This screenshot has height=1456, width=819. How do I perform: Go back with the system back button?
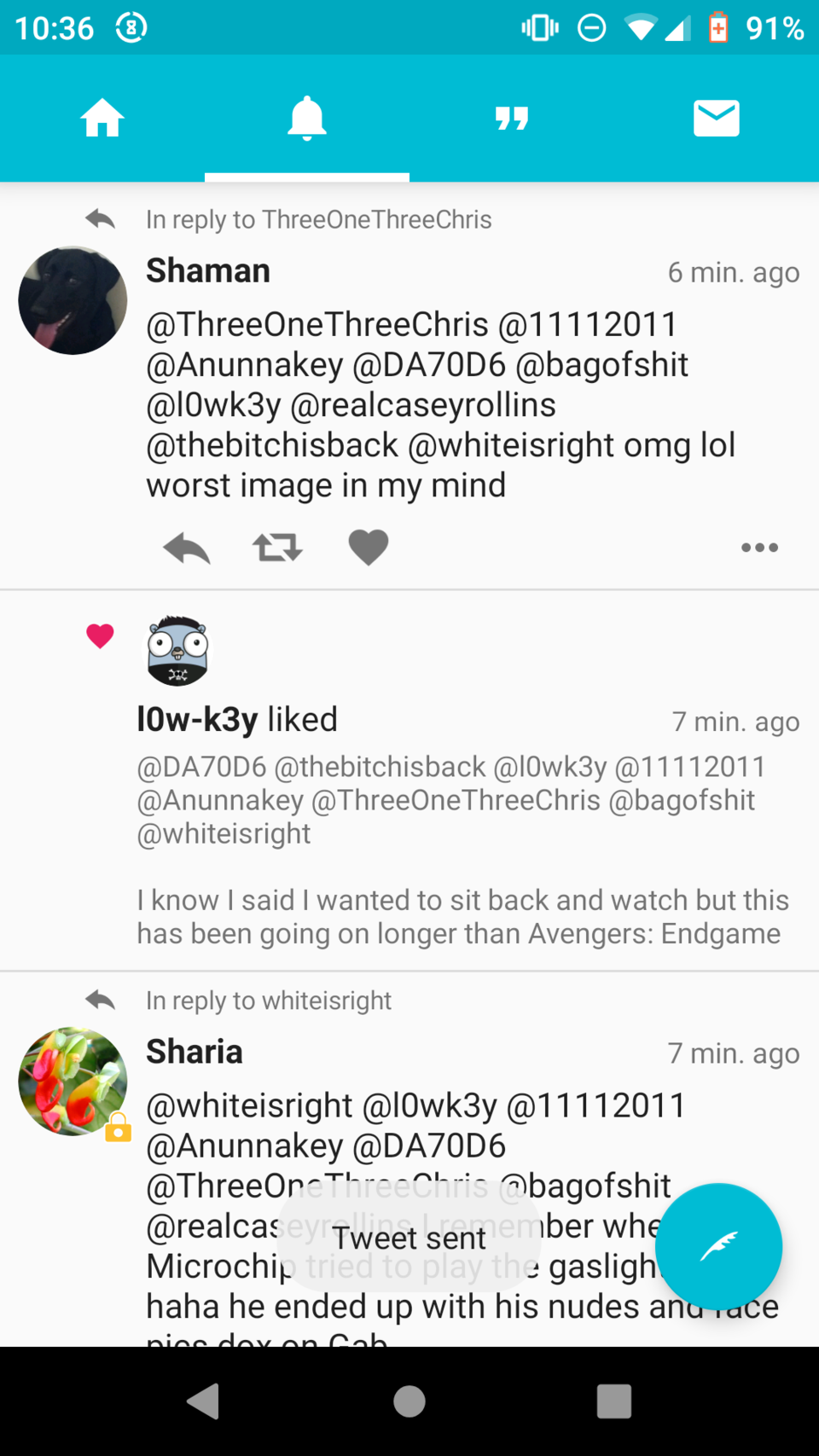[204, 1401]
